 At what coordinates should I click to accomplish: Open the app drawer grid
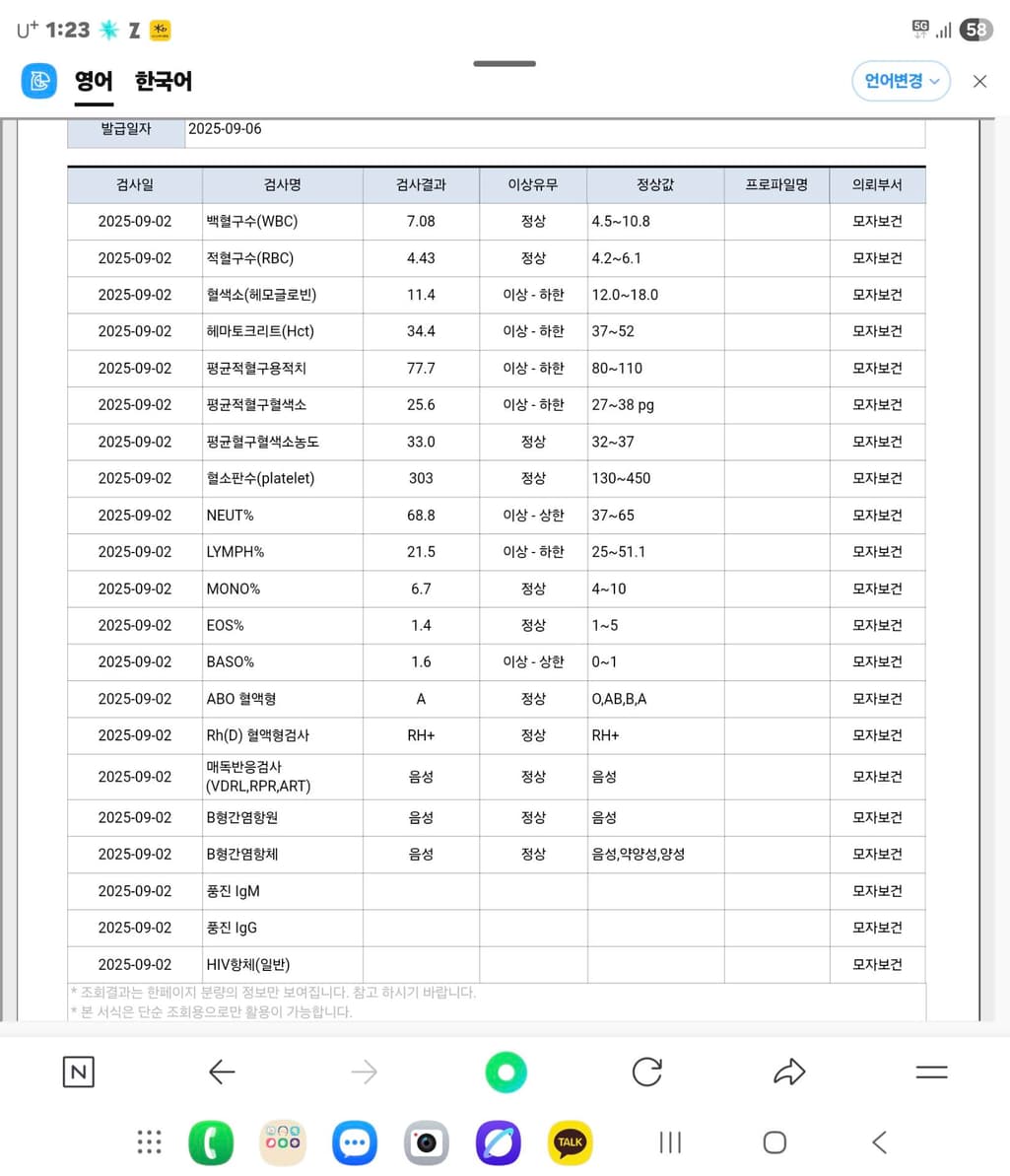pyautogui.click(x=149, y=1142)
